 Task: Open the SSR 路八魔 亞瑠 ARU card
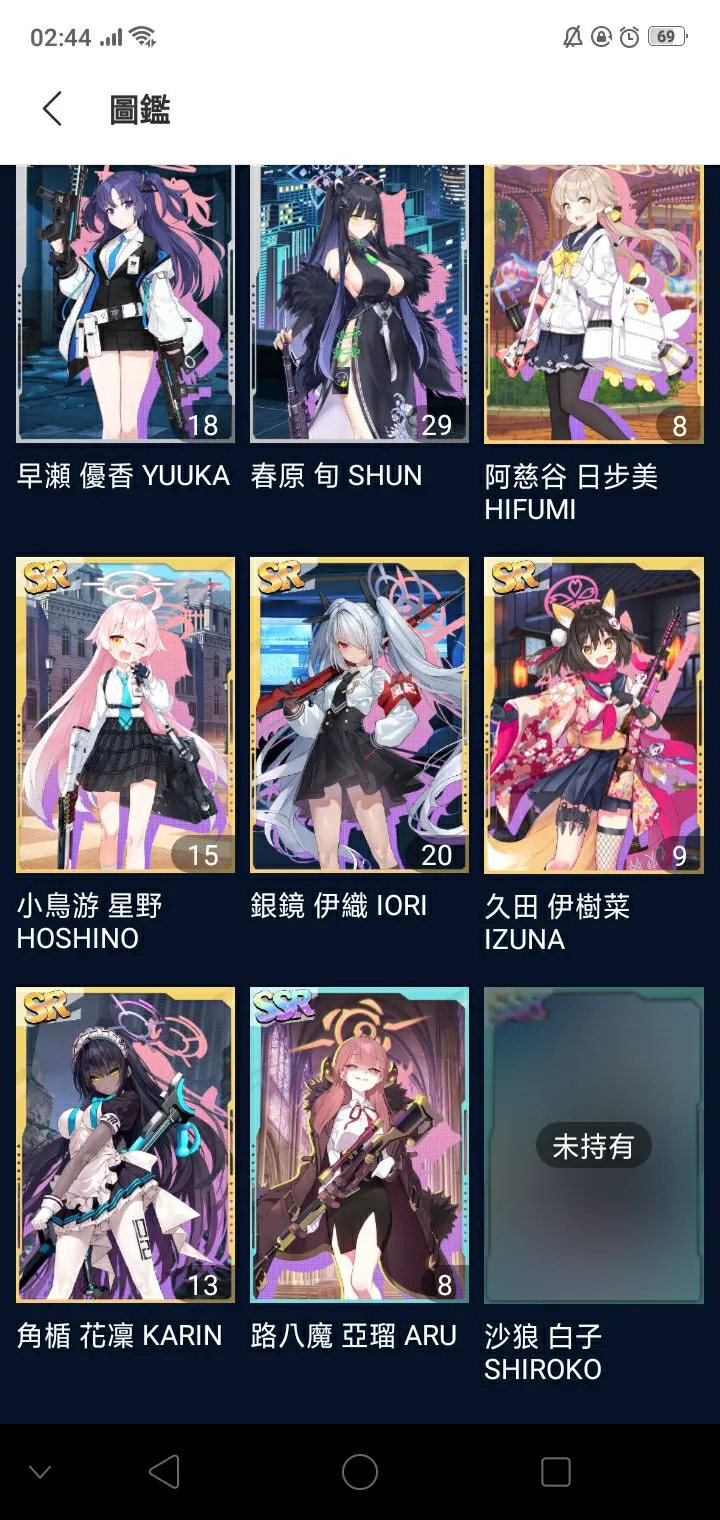(x=359, y=1145)
